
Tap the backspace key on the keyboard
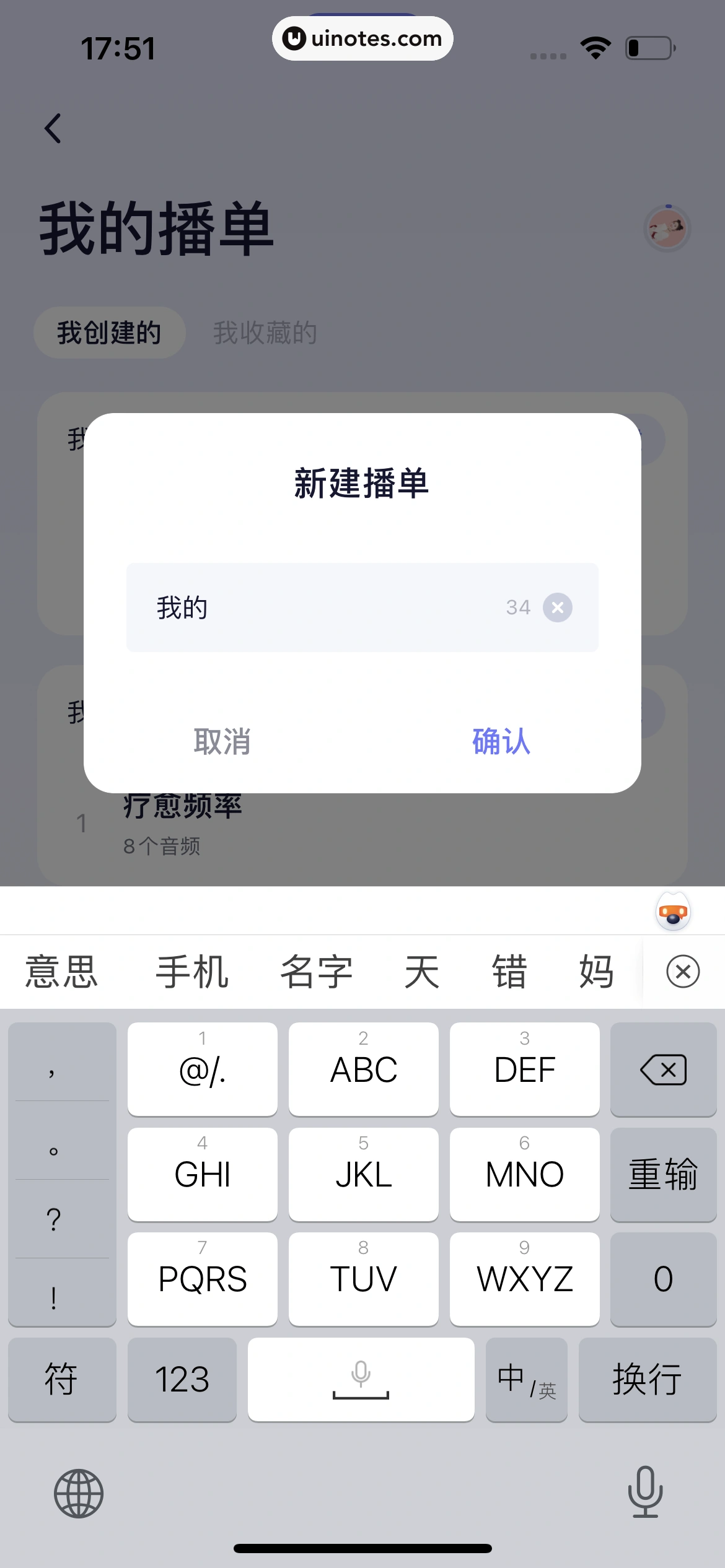coord(663,1069)
